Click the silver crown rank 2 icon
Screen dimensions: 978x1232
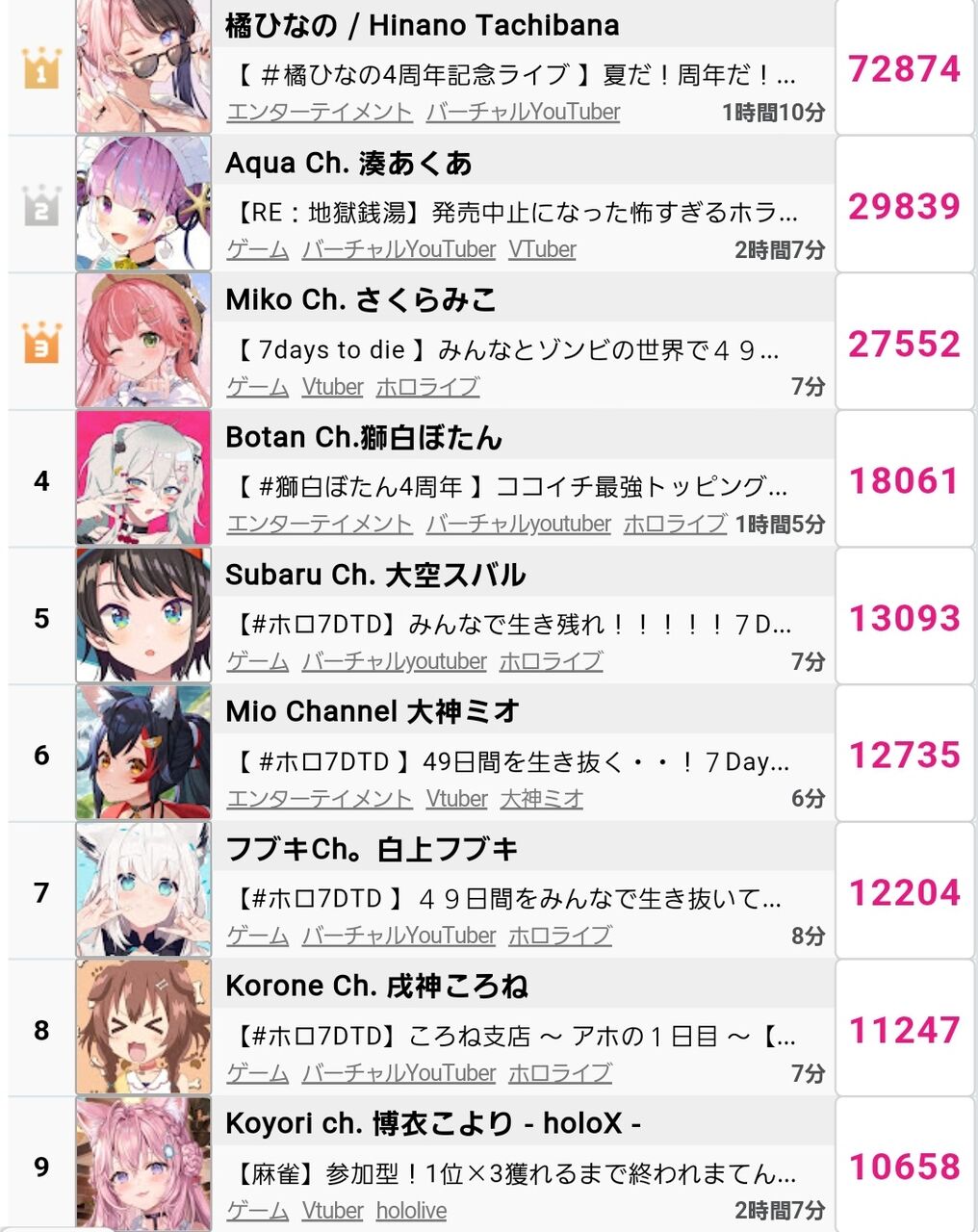40,205
